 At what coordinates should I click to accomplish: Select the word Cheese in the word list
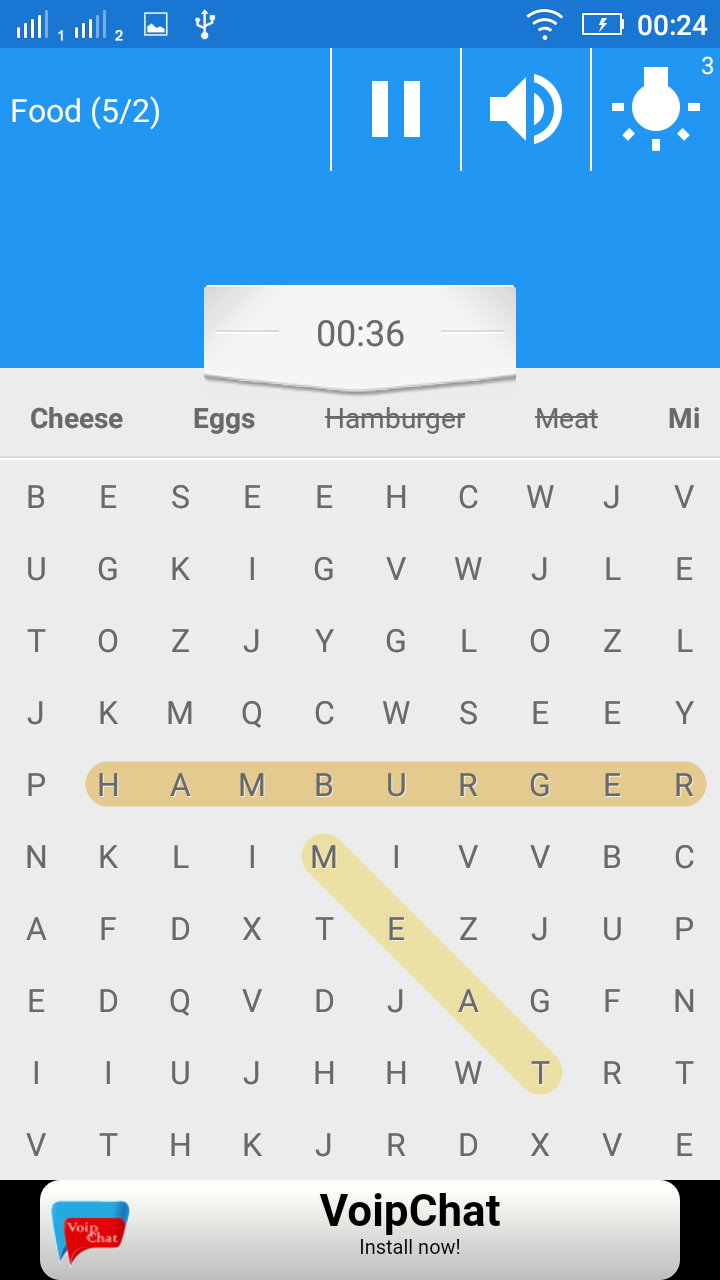pos(76,418)
